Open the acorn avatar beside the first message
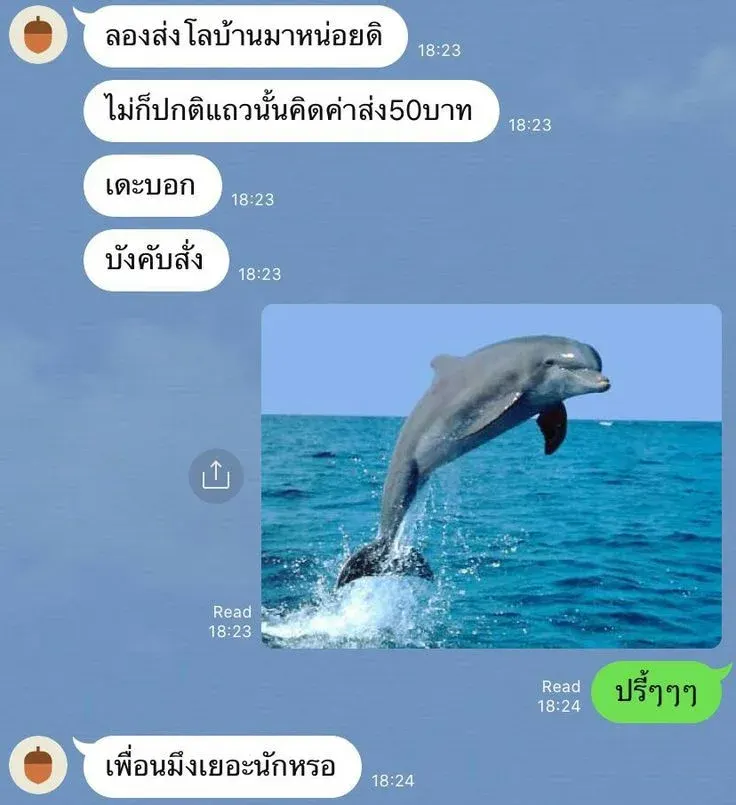Image resolution: width=736 pixels, height=805 pixels. pyautogui.click(x=38, y=35)
